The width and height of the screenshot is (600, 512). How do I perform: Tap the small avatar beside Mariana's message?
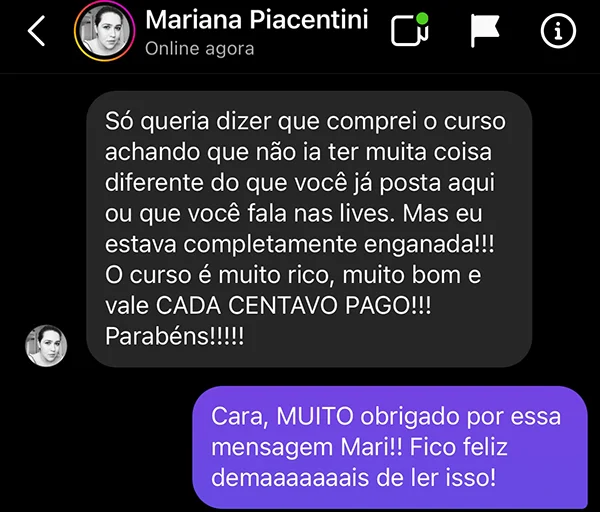46,346
